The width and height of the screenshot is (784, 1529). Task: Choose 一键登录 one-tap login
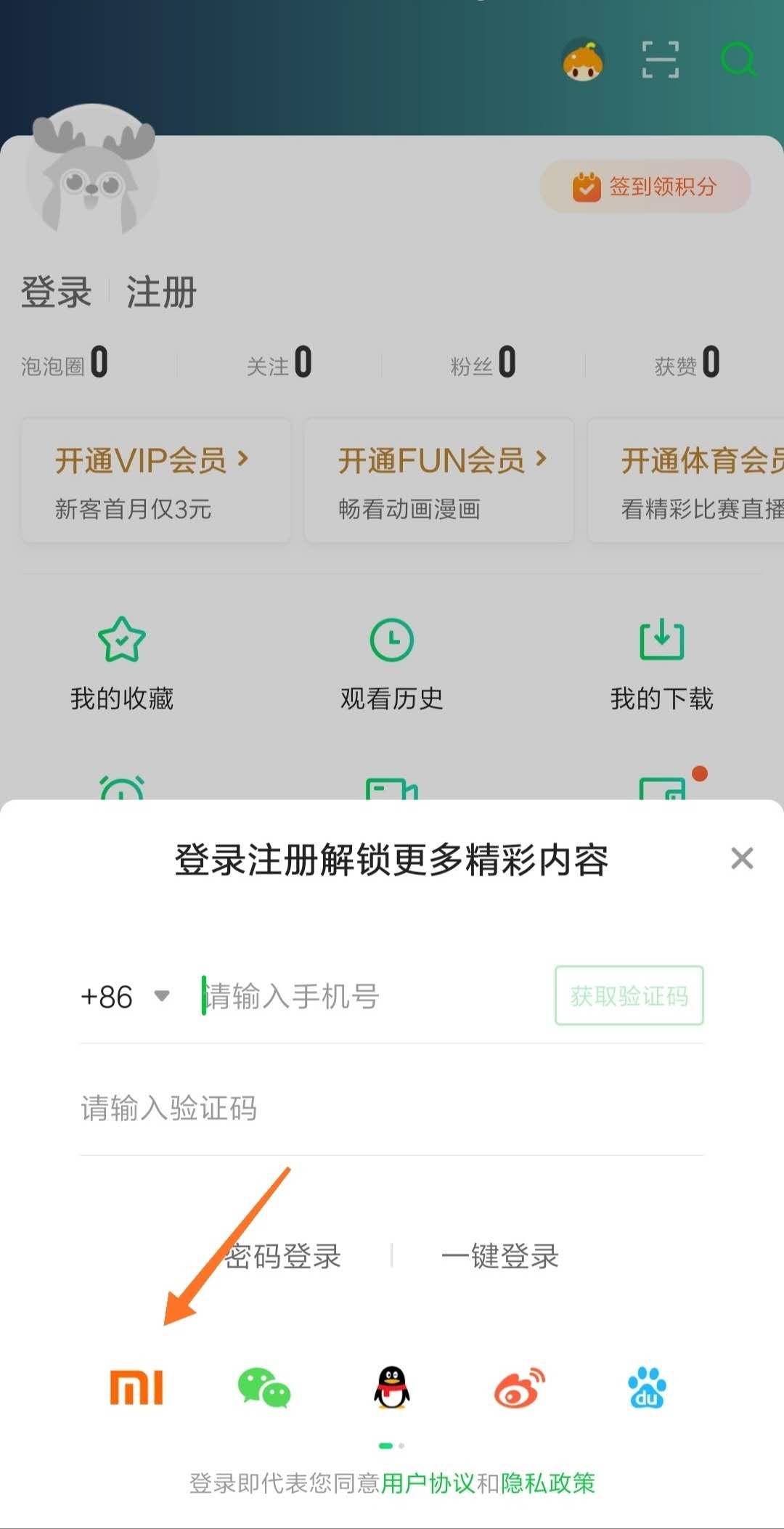click(500, 1256)
